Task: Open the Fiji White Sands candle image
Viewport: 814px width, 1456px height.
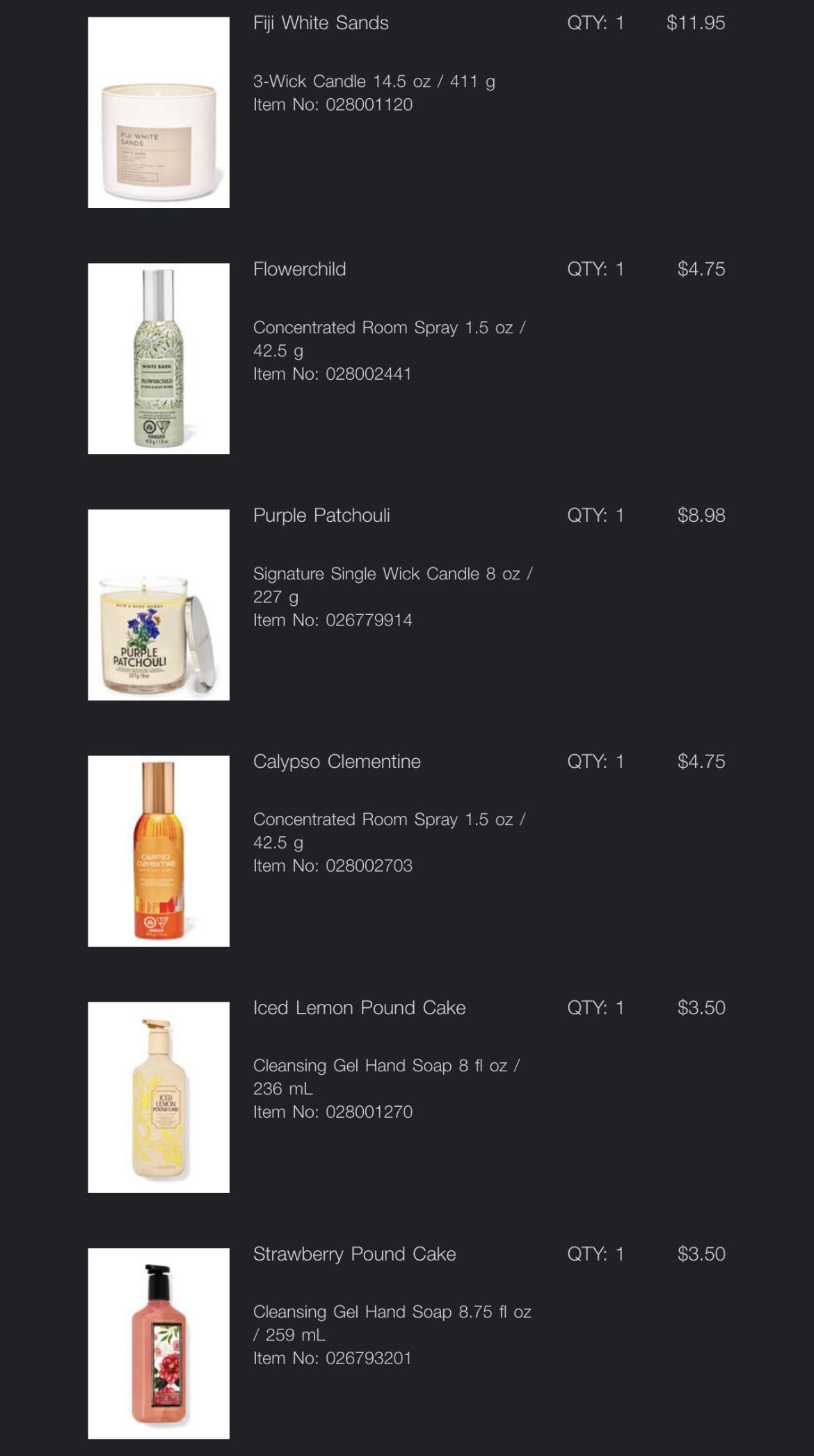Action: pos(159,112)
